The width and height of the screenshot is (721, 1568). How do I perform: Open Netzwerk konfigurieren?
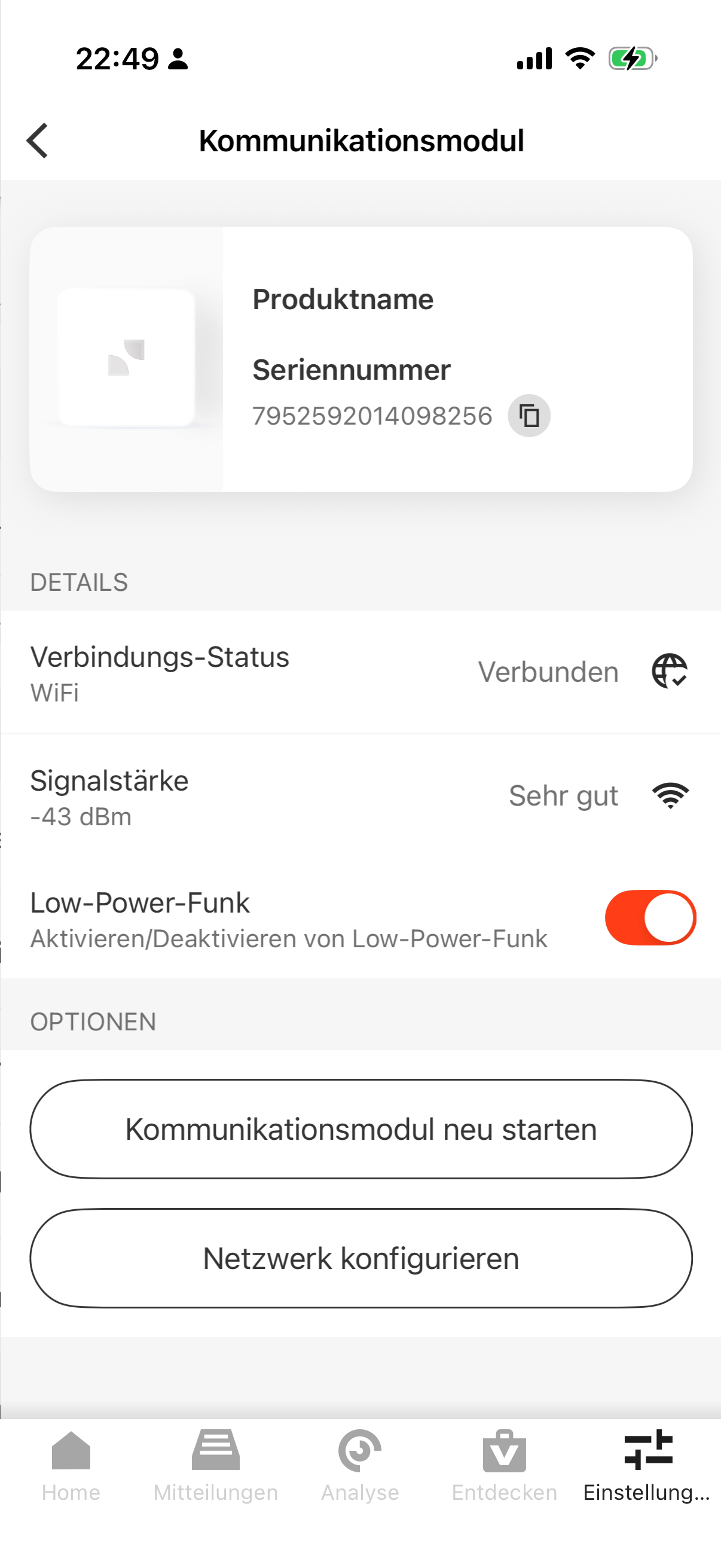coord(361,1258)
